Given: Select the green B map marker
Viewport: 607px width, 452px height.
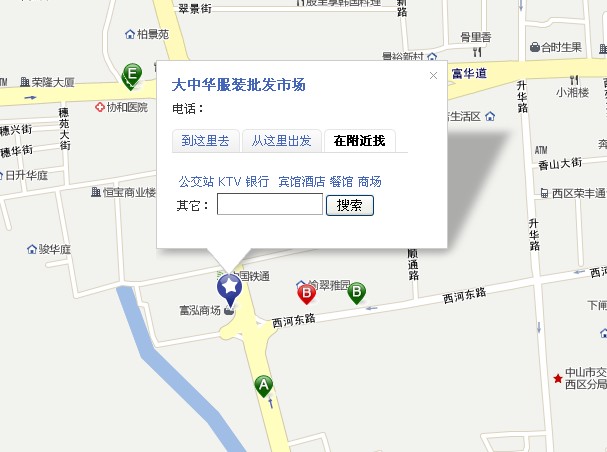Looking at the screenshot, I should 356,293.
